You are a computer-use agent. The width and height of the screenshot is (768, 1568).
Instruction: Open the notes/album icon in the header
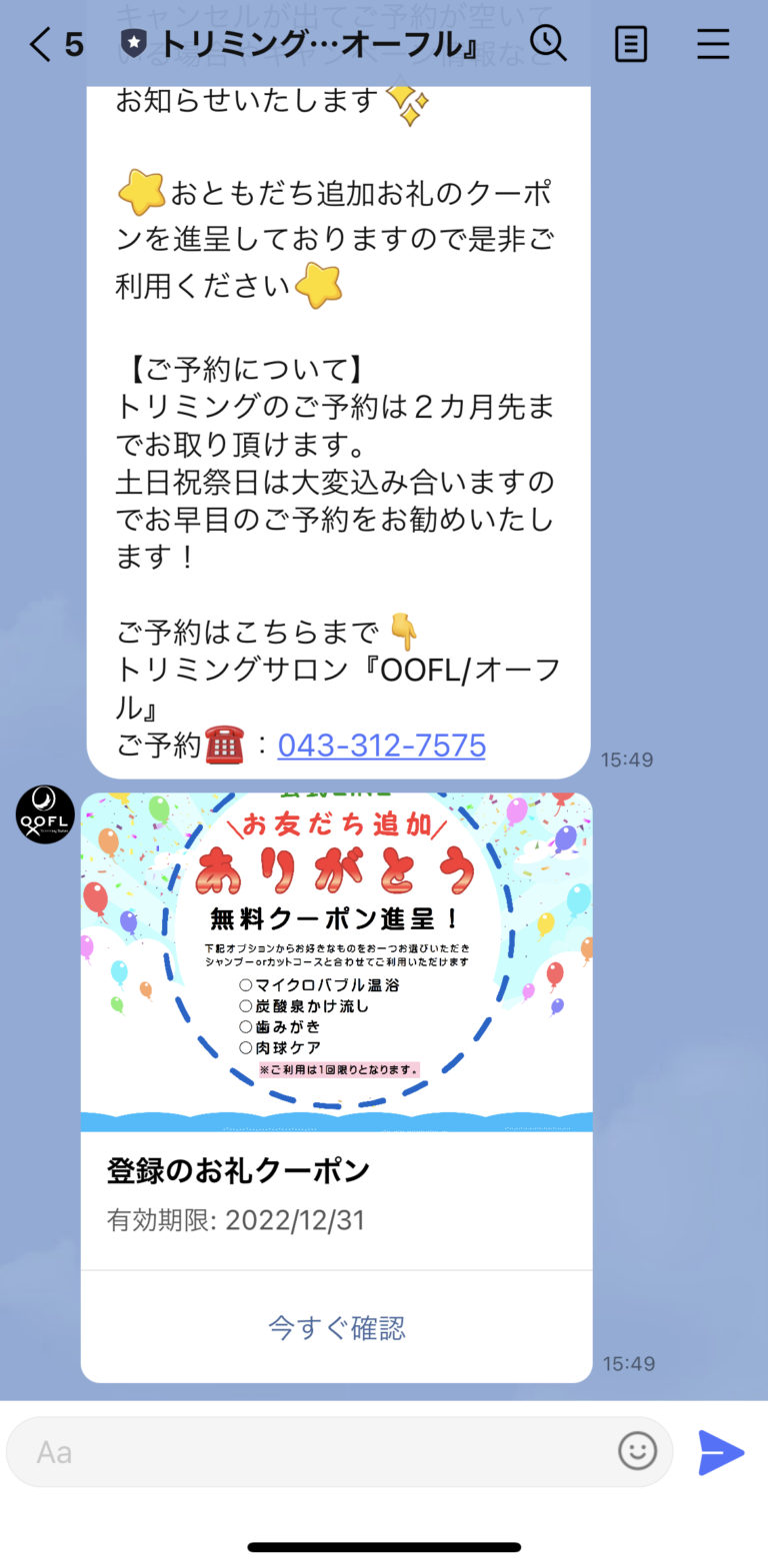click(x=631, y=44)
